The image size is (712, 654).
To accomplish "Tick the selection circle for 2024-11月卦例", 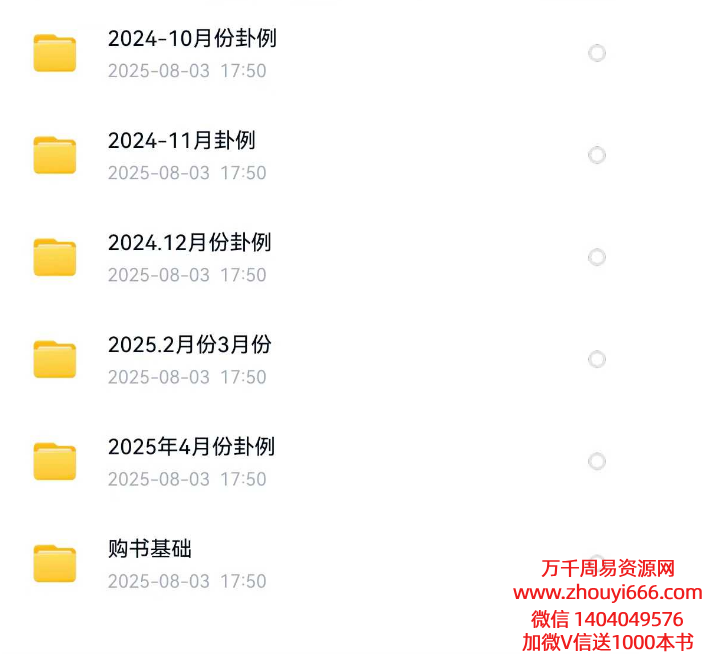I will point(597,155).
